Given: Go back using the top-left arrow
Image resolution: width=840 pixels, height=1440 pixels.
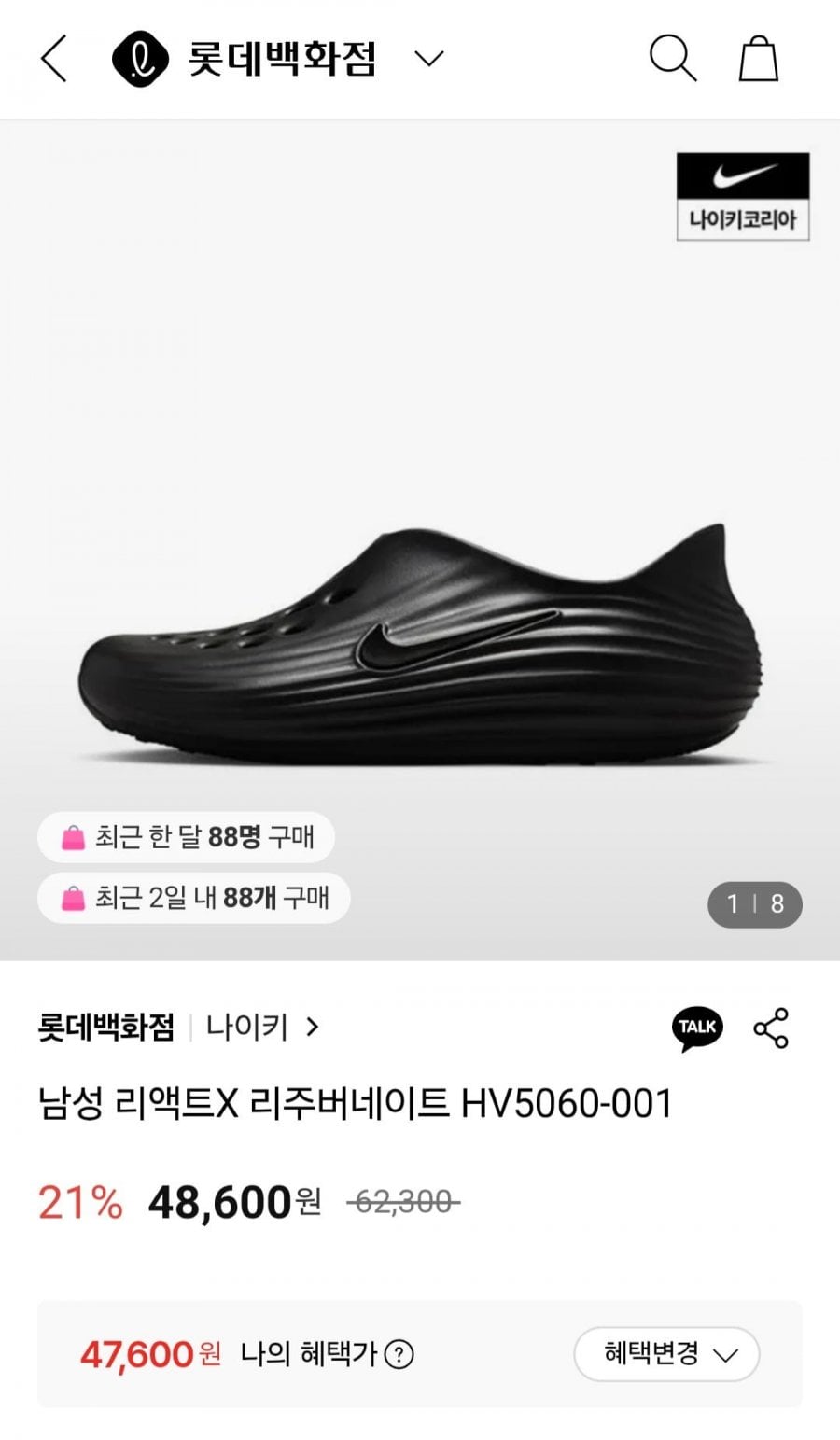Looking at the screenshot, I should (x=54, y=59).
